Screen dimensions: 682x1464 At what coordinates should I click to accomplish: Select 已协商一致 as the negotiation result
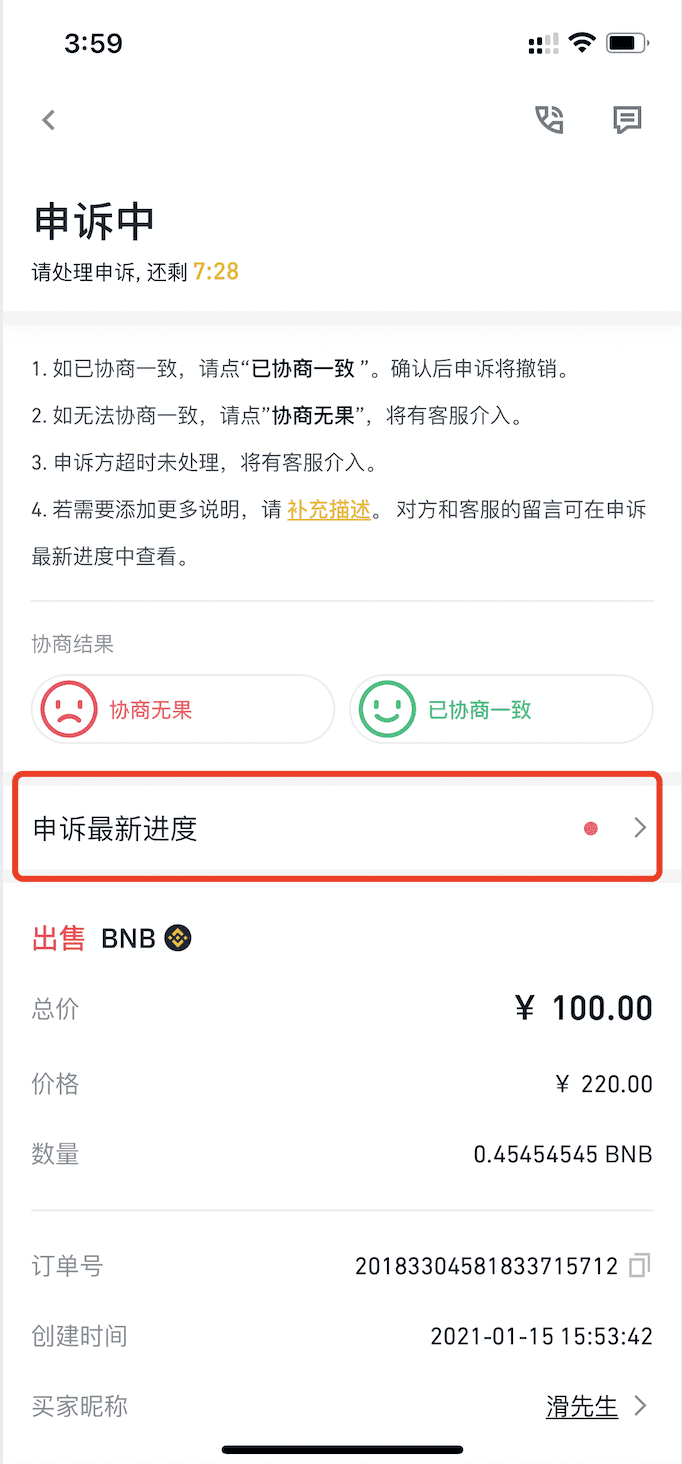click(501, 709)
